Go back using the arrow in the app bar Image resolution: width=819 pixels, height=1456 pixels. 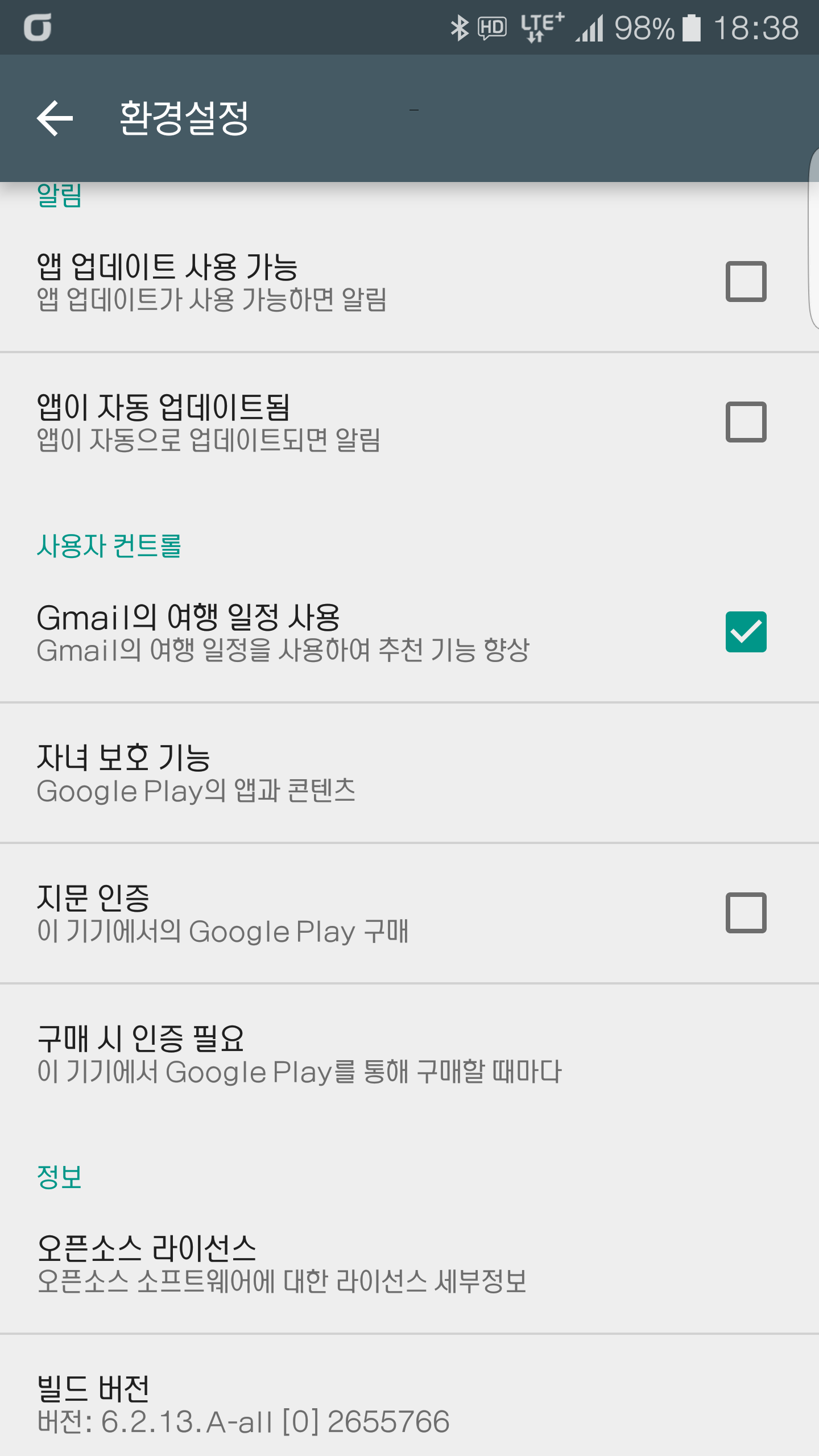coord(55,118)
